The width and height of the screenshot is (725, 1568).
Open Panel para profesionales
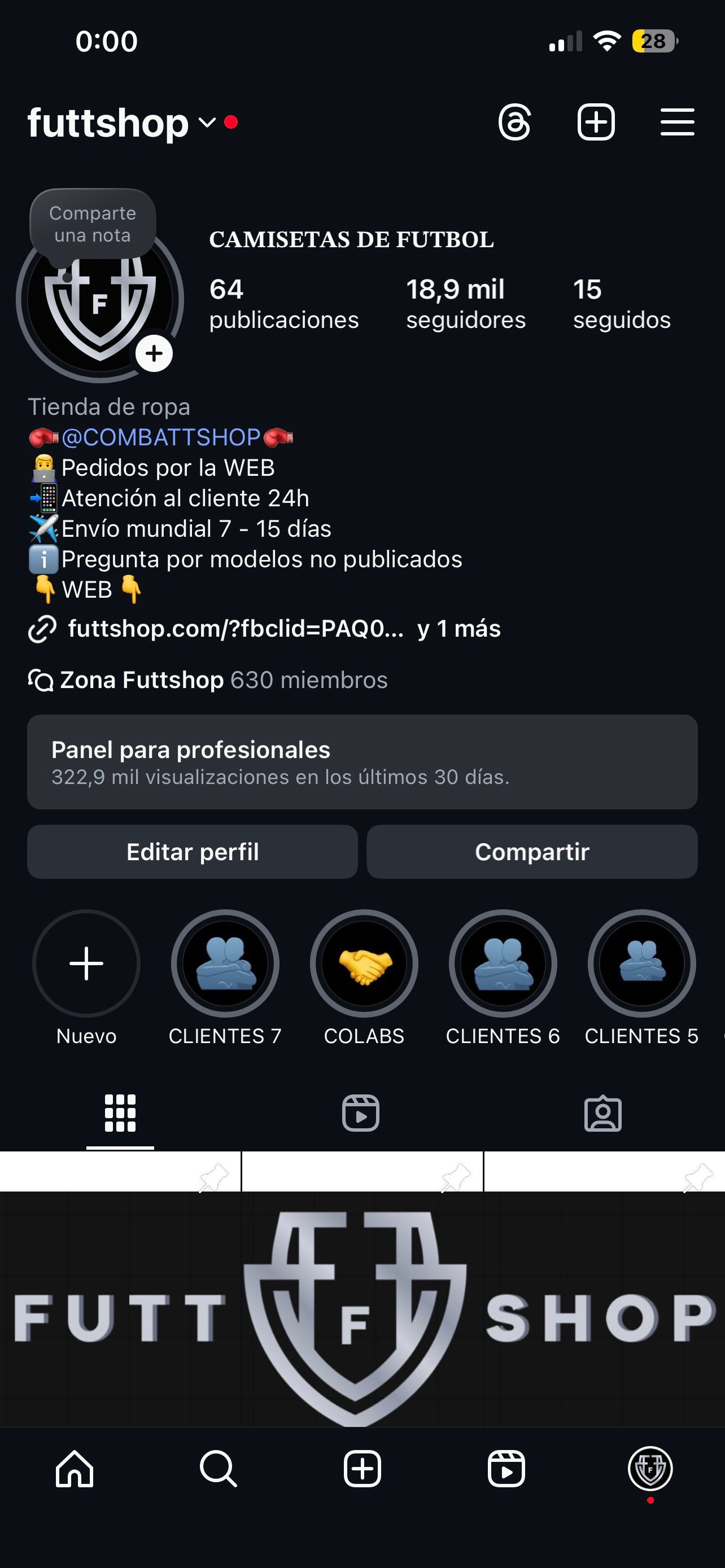362,761
